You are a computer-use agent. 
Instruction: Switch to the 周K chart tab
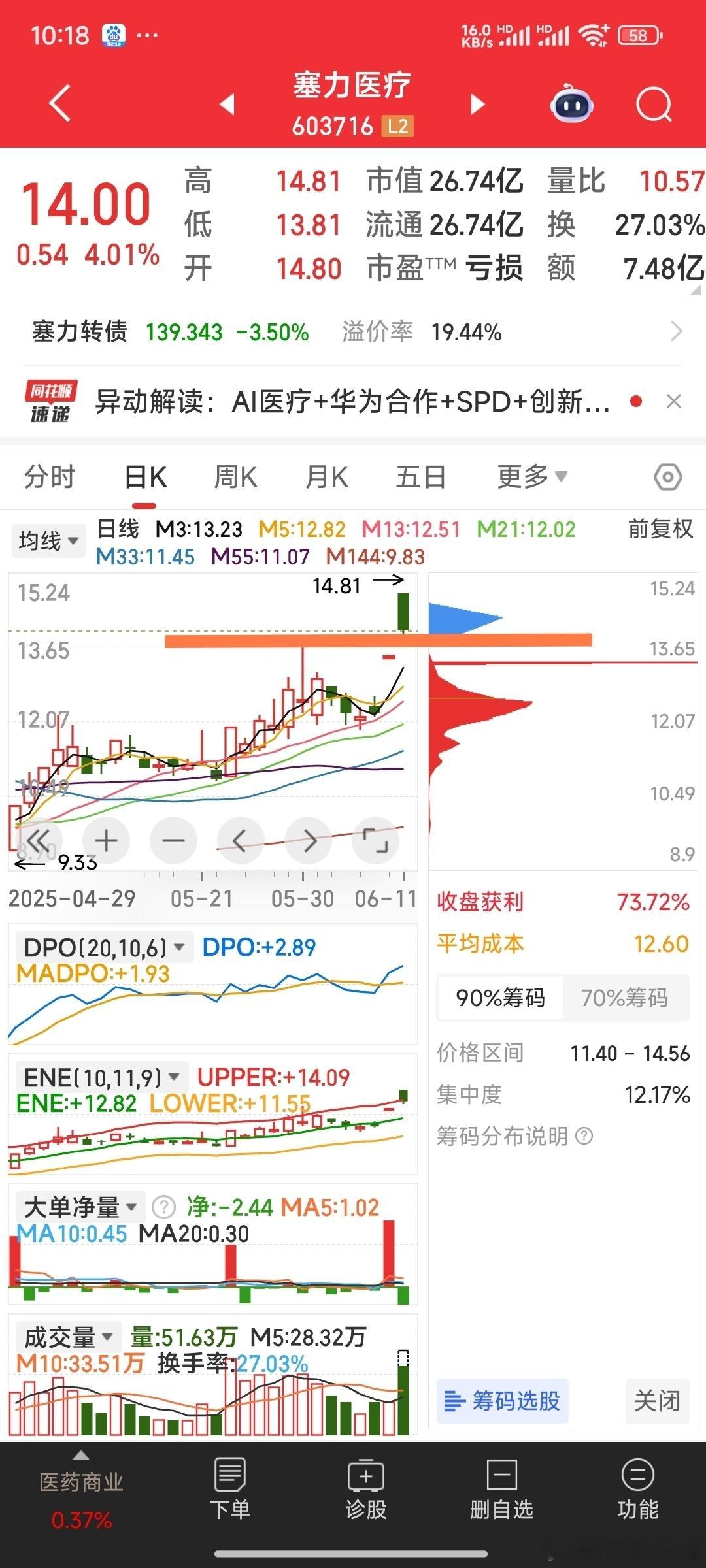coord(235,477)
